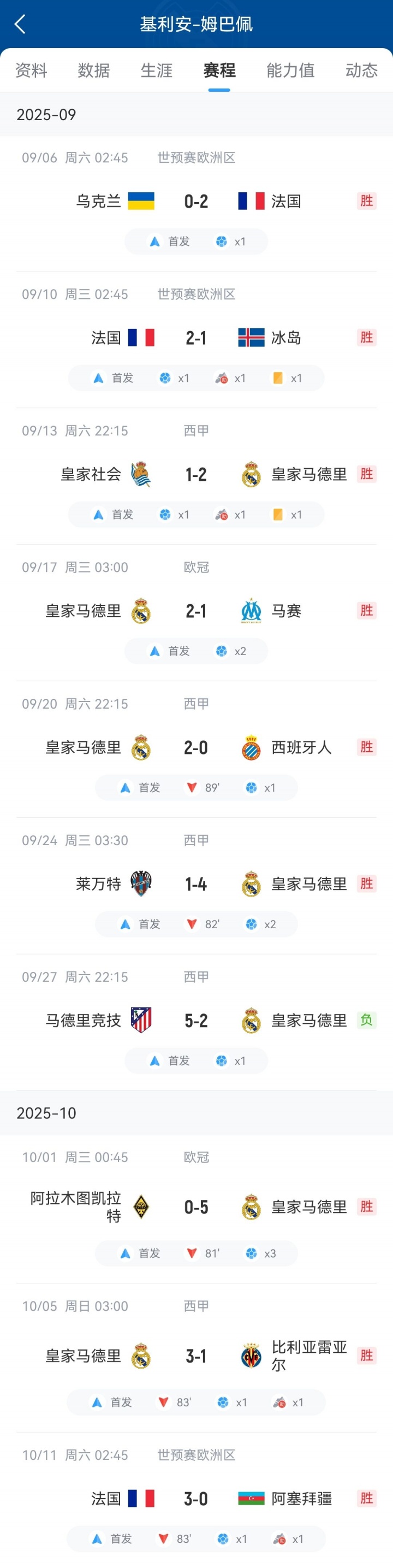View the 皇家社会 vs 皇家马德里 match

[x=196, y=474]
